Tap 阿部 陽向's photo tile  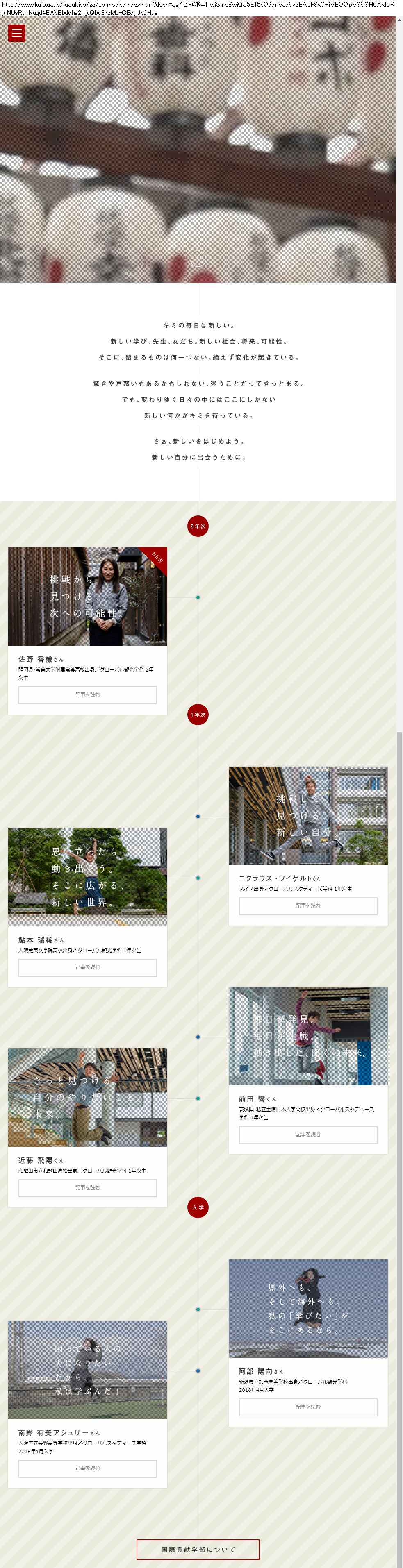[x=308, y=1308]
